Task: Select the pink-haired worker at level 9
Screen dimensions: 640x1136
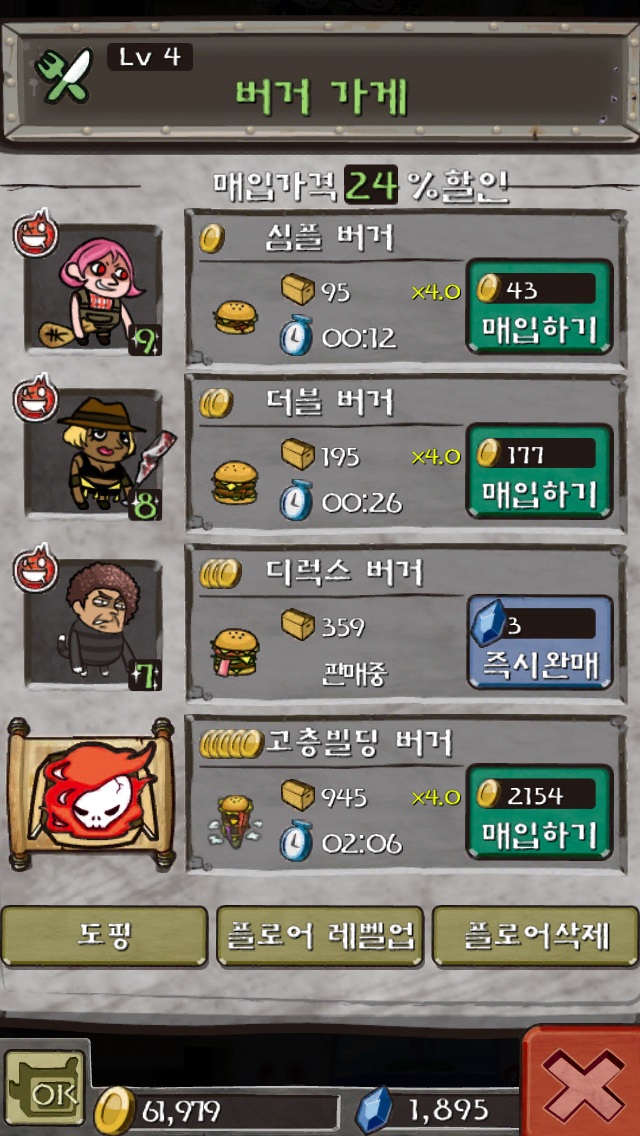Action: [93, 290]
